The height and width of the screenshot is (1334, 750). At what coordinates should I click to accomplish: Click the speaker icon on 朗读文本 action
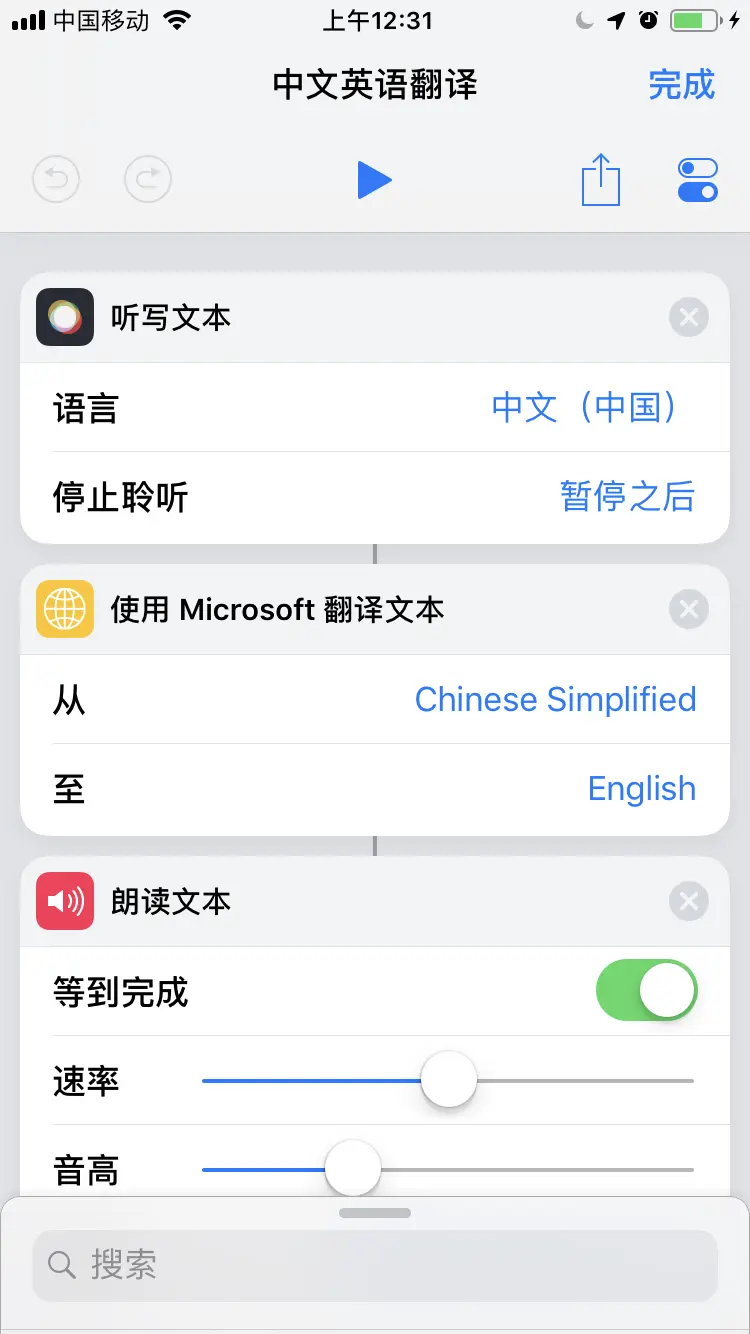[x=64, y=900]
